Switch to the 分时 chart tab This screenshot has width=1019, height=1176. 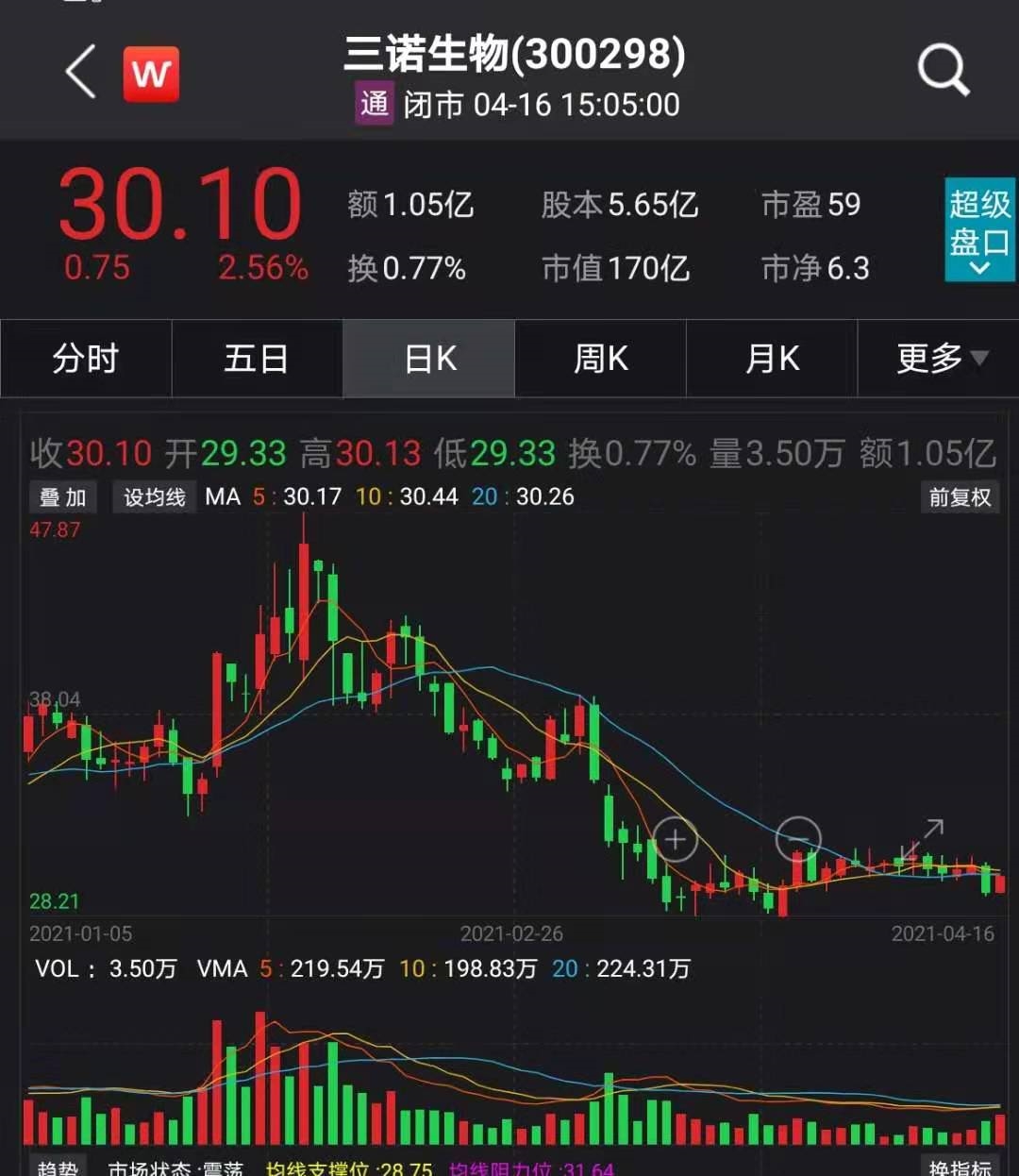[86, 359]
